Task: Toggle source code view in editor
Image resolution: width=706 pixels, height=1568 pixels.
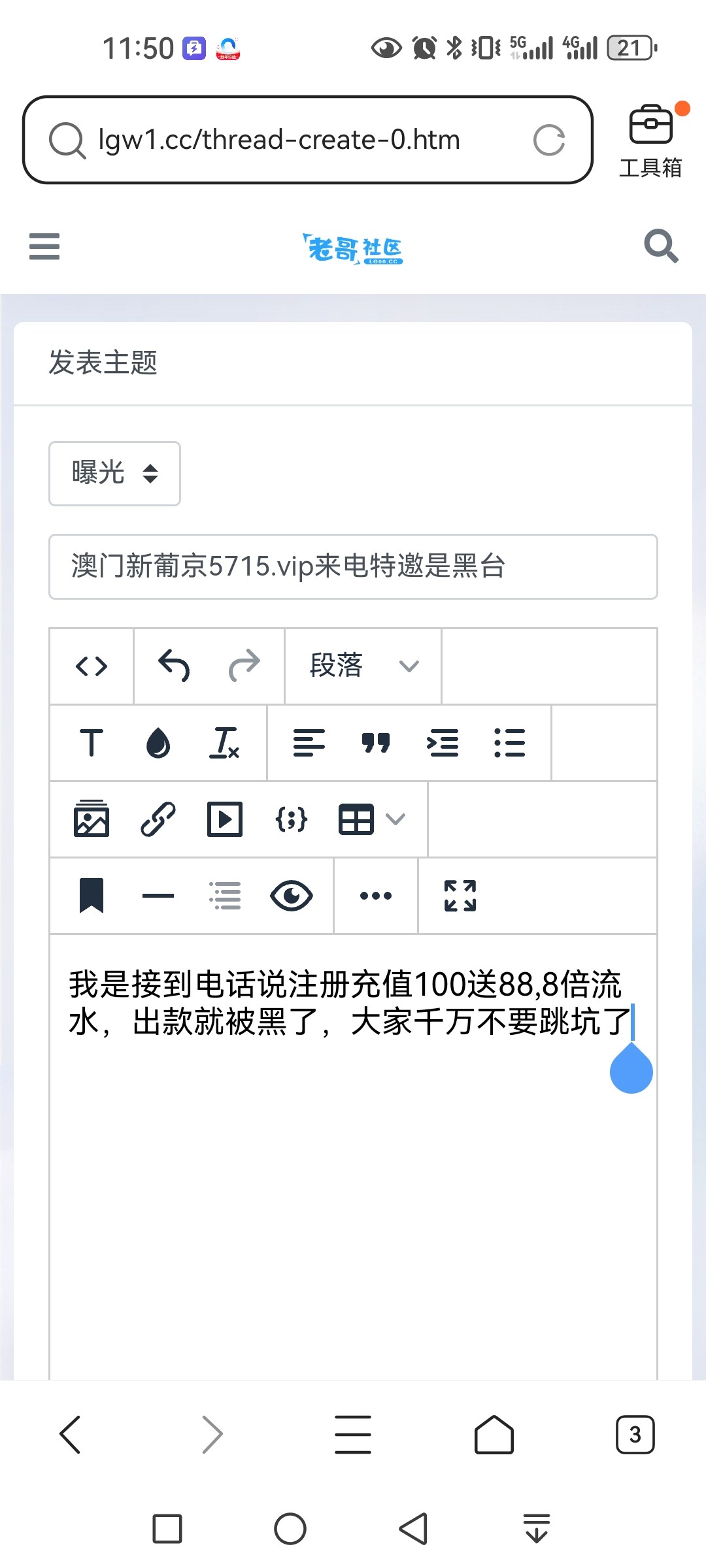Action: click(92, 666)
